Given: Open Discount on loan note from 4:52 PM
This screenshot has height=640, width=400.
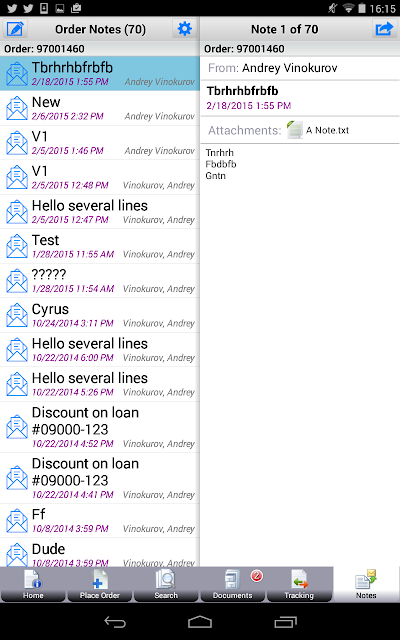Looking at the screenshot, I should pyautogui.click(x=100, y=427).
